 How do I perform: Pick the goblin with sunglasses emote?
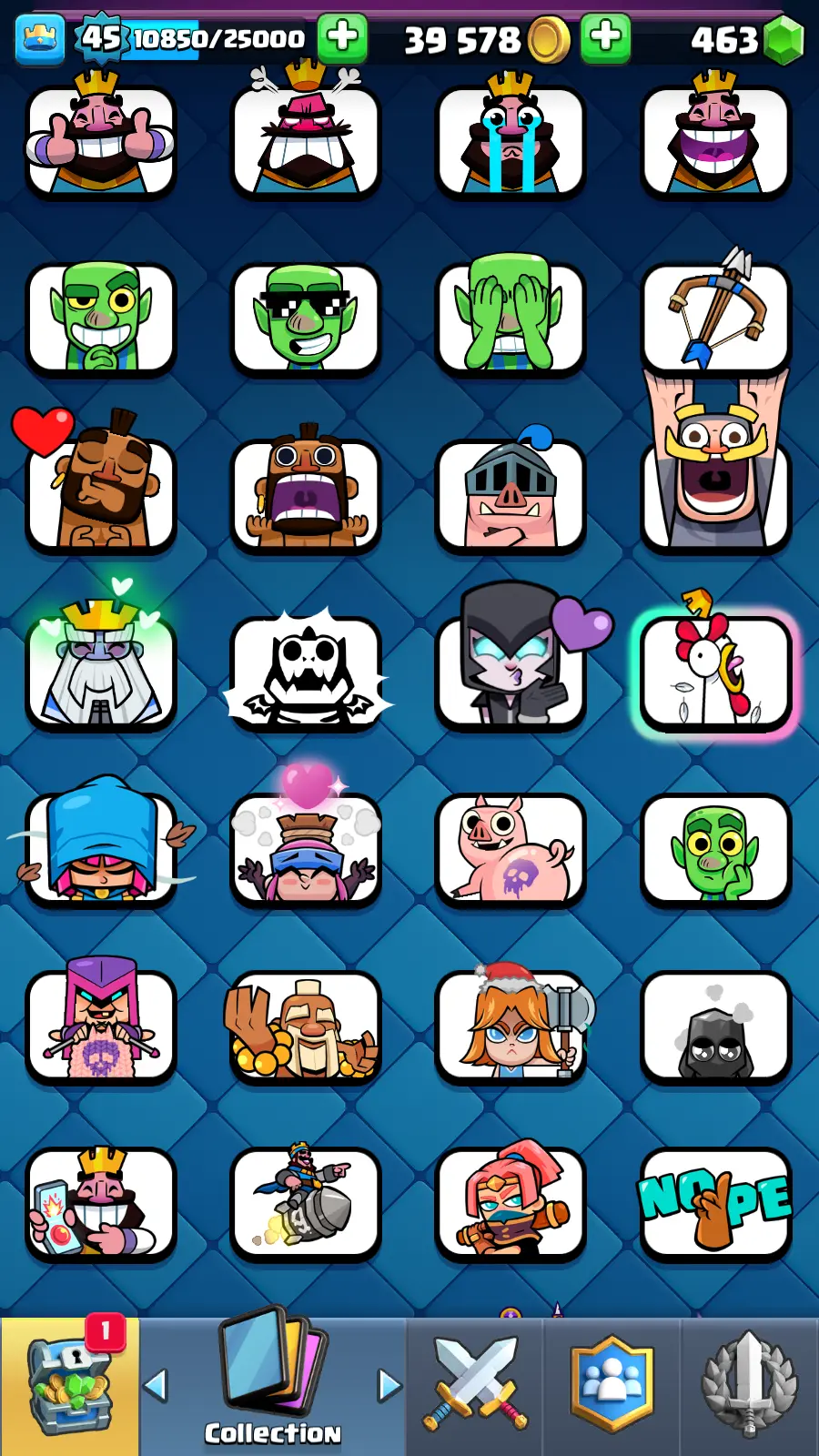pyautogui.click(x=306, y=317)
